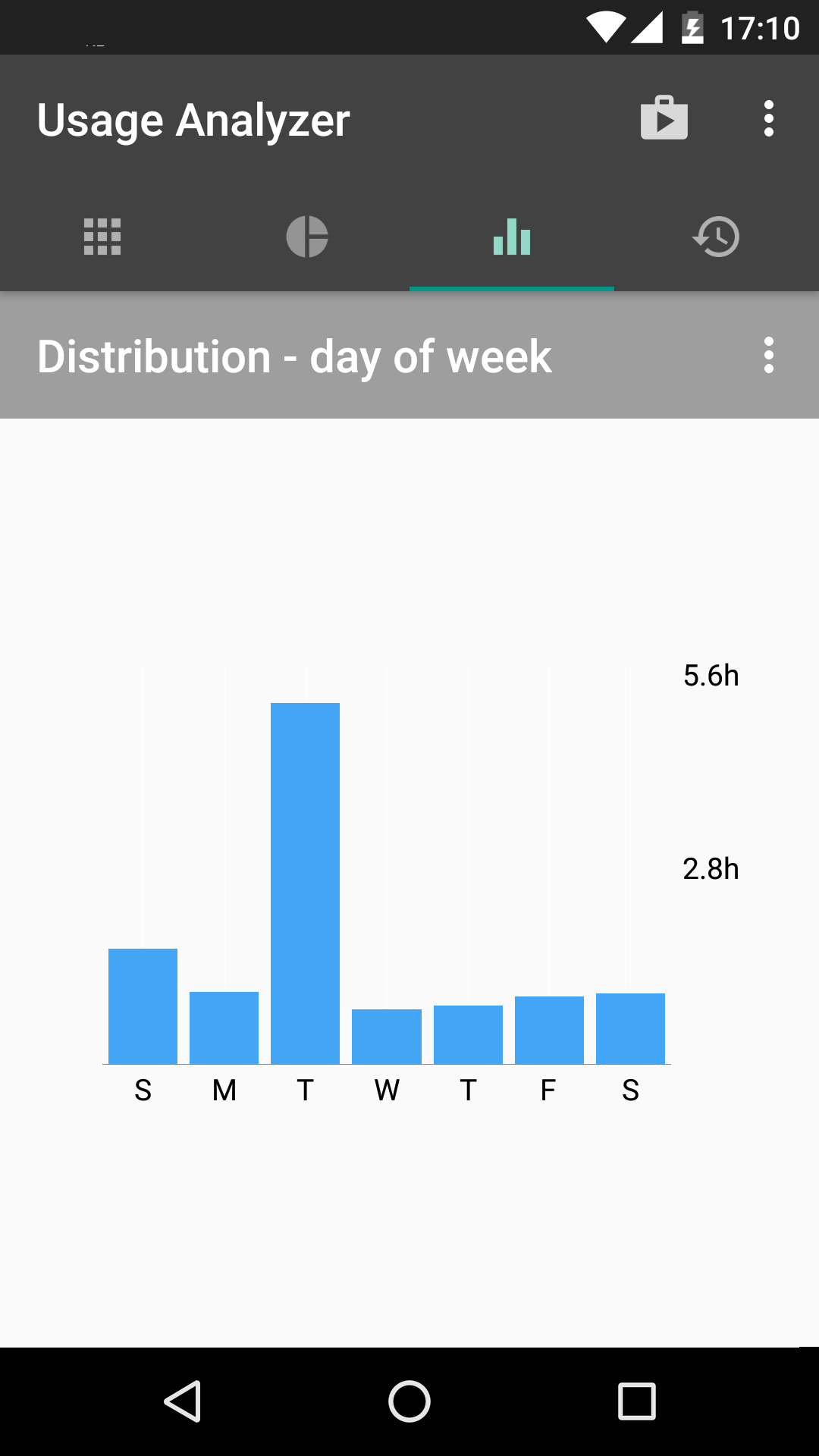Viewport: 819px width, 1456px height.
Task: Open the Play Store shopping bag icon
Action: coord(664,118)
